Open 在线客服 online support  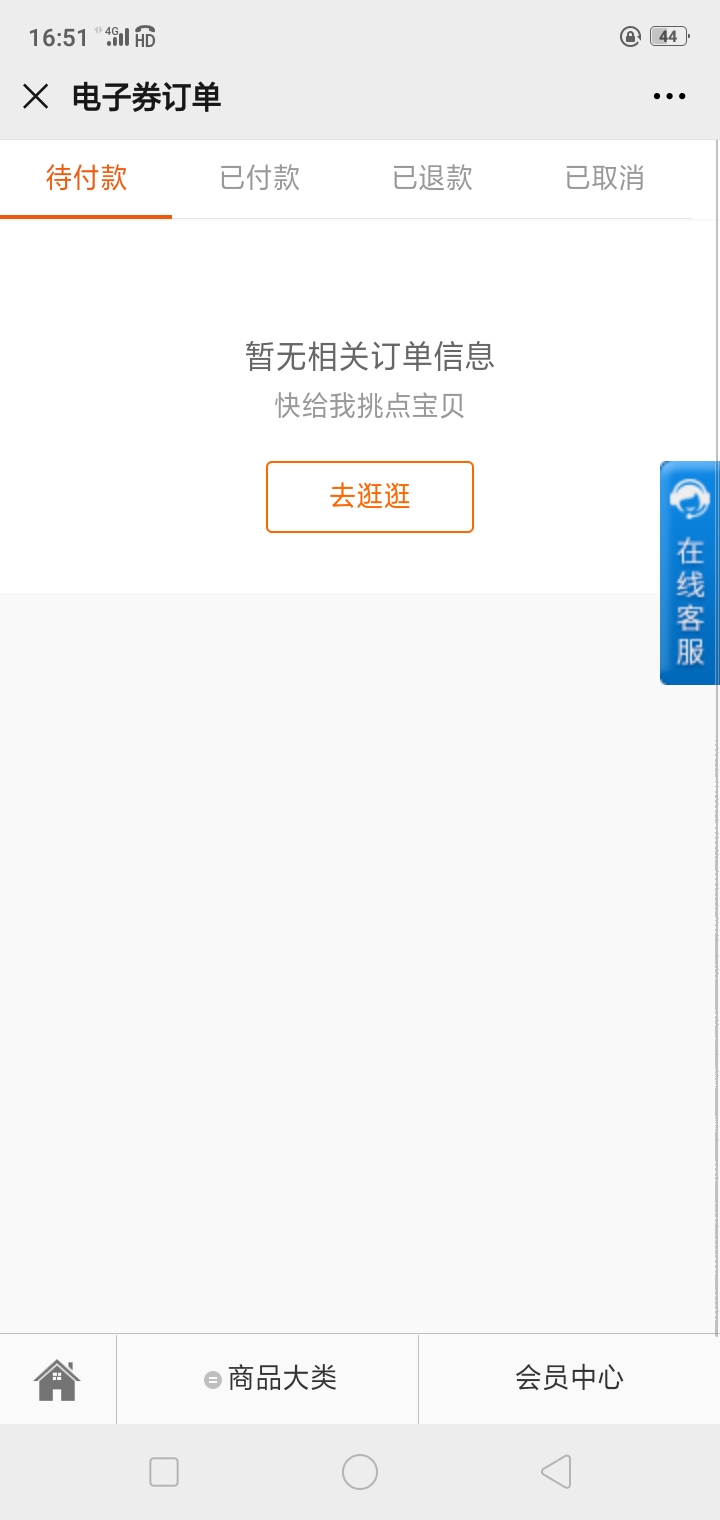coord(689,573)
